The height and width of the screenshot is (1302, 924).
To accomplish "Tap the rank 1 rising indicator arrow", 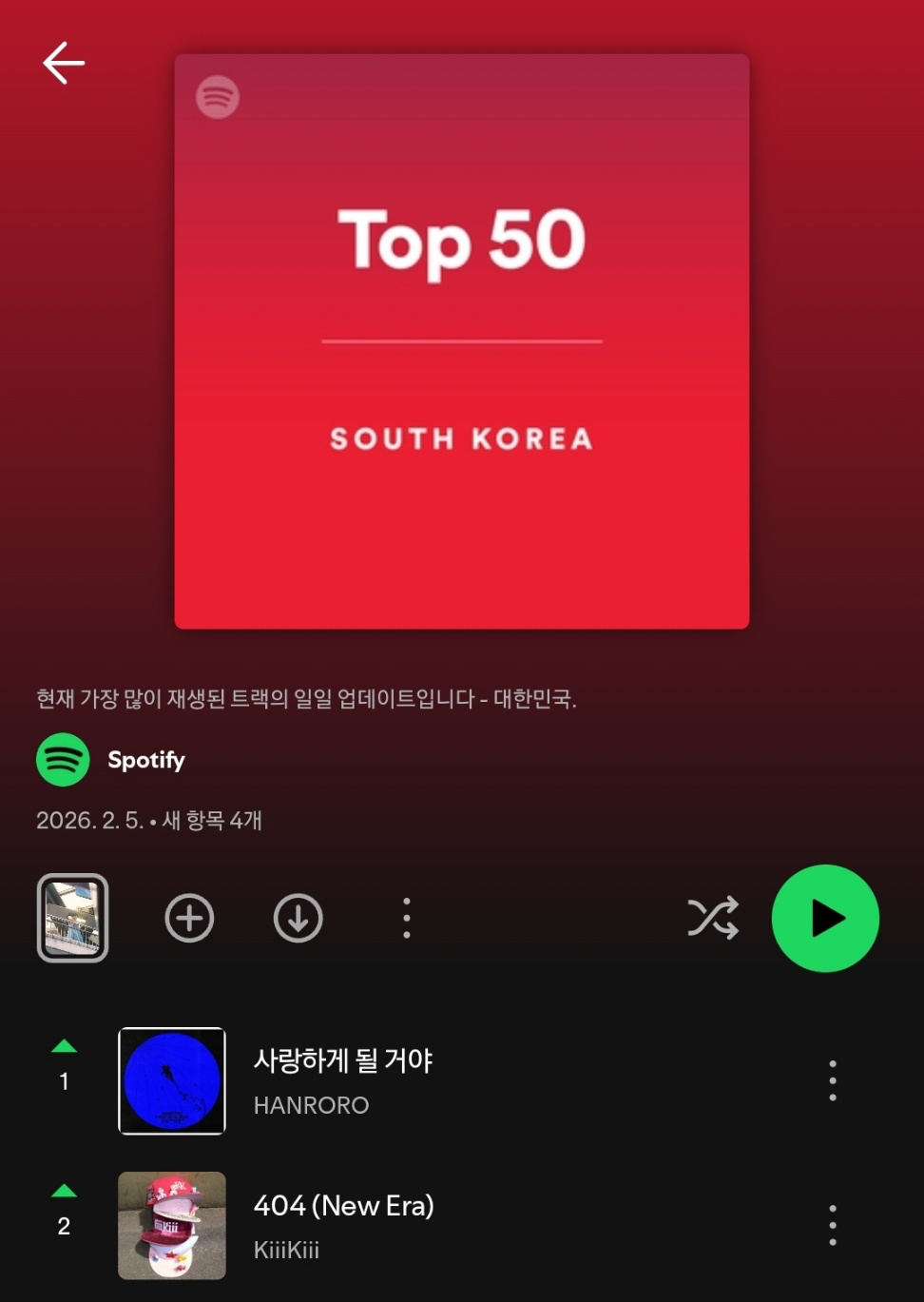I will (x=64, y=1048).
